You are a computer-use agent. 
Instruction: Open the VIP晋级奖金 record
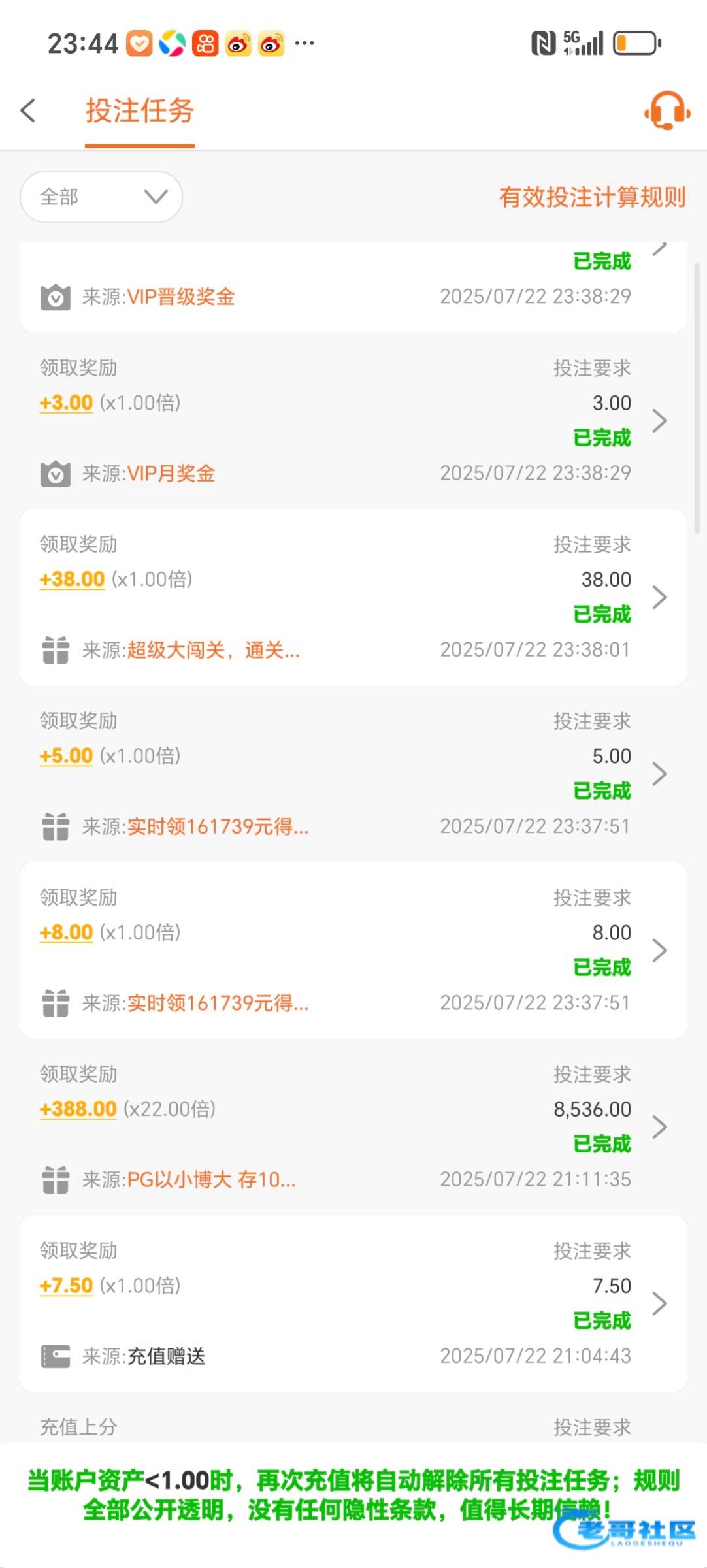pyautogui.click(x=354, y=287)
